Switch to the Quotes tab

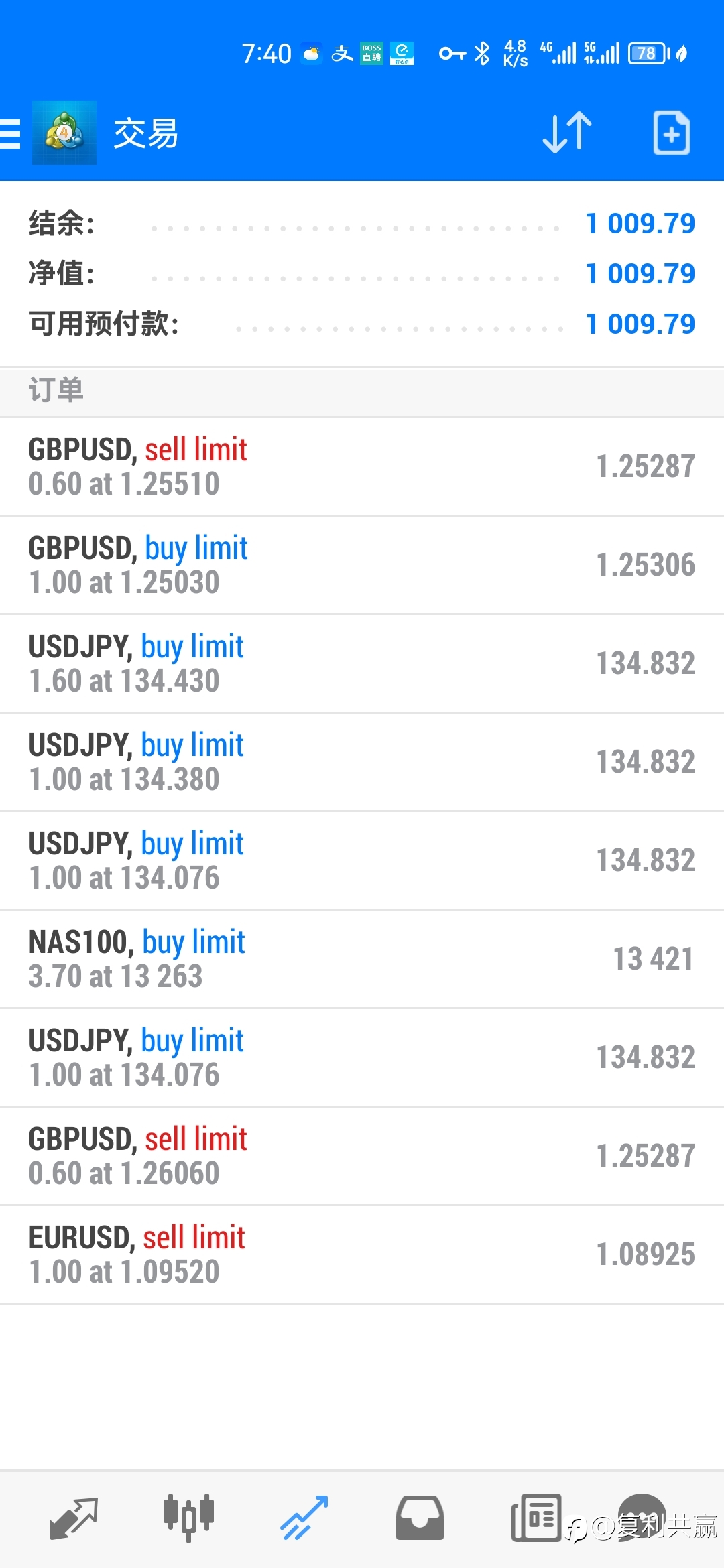[x=74, y=1518]
